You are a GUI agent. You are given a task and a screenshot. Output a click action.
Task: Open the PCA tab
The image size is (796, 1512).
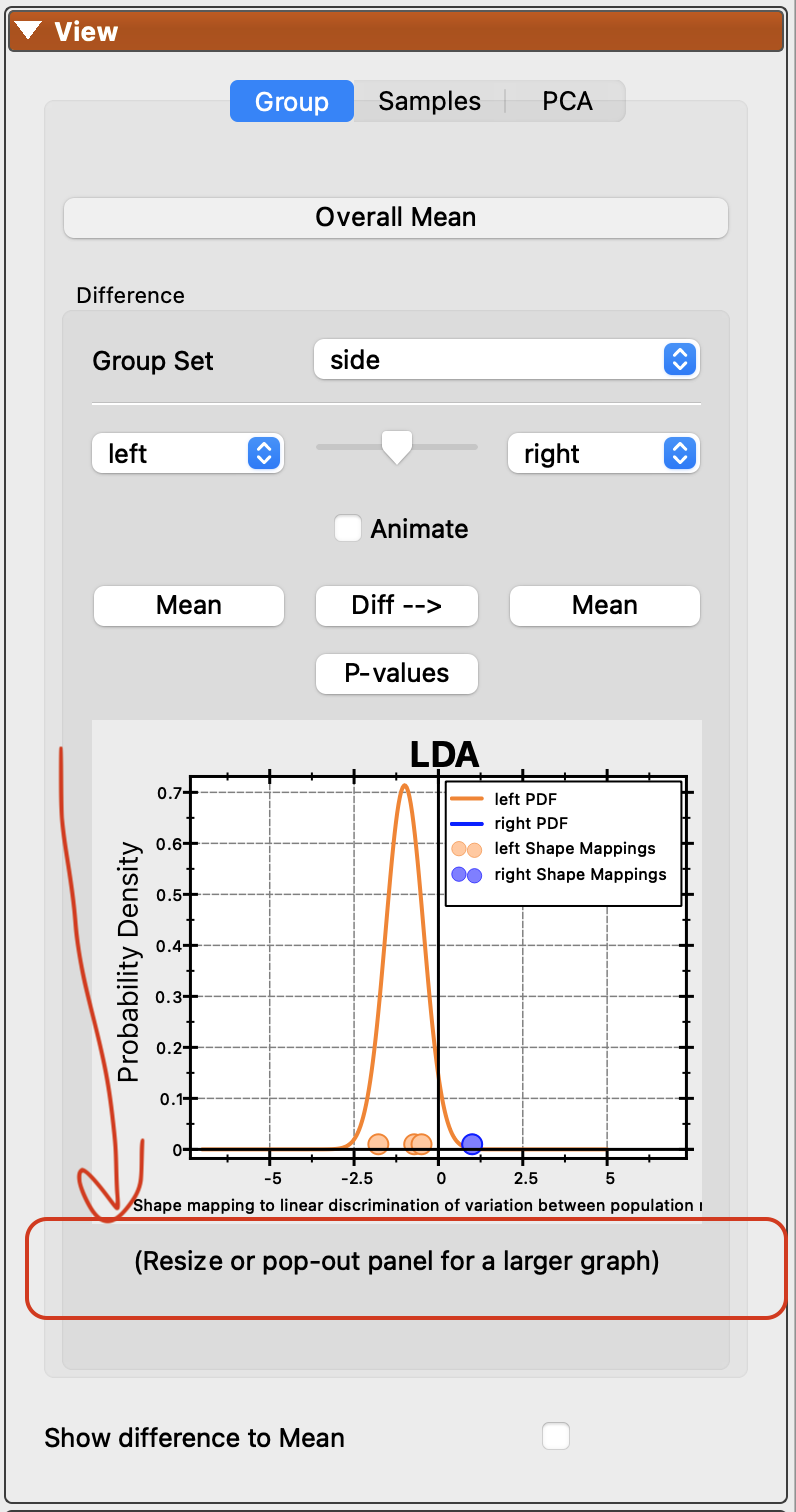[x=566, y=100]
